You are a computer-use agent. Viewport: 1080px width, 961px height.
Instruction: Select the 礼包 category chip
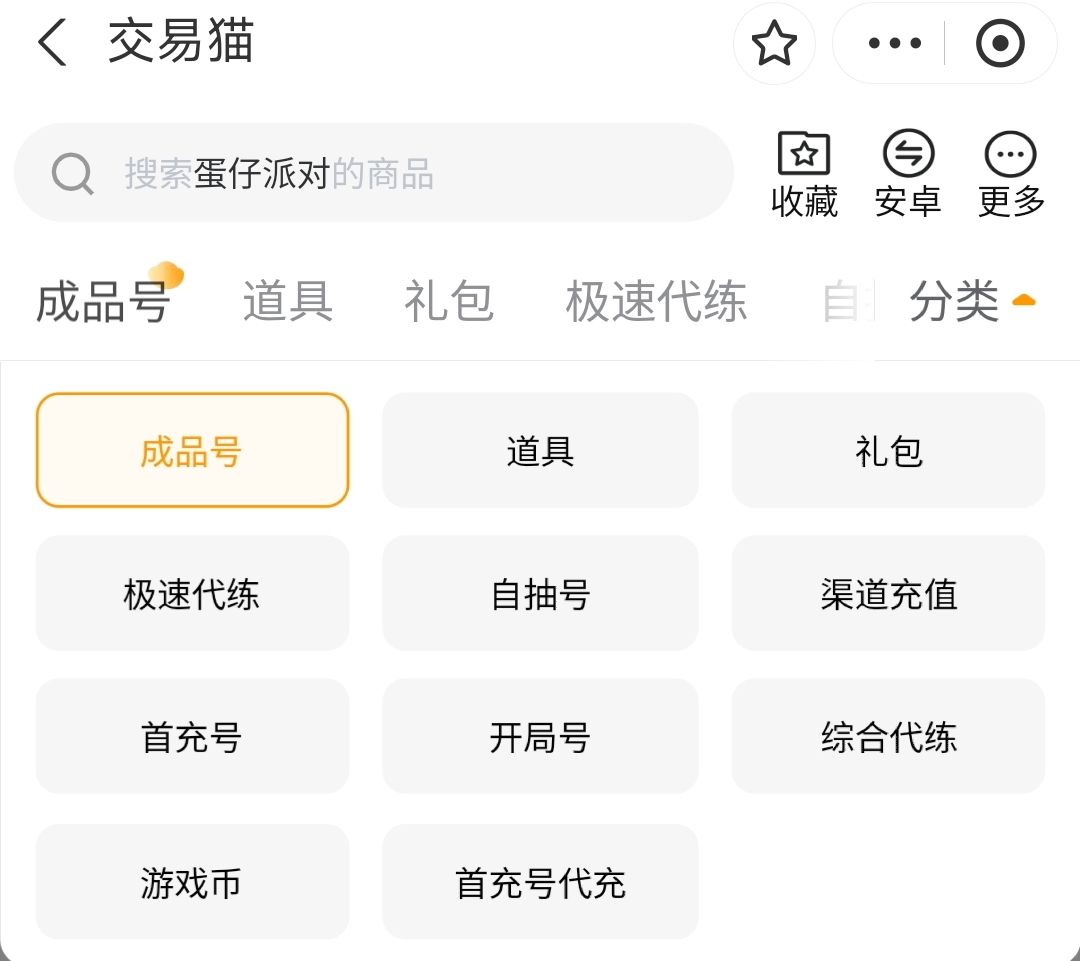pyautogui.click(x=888, y=451)
